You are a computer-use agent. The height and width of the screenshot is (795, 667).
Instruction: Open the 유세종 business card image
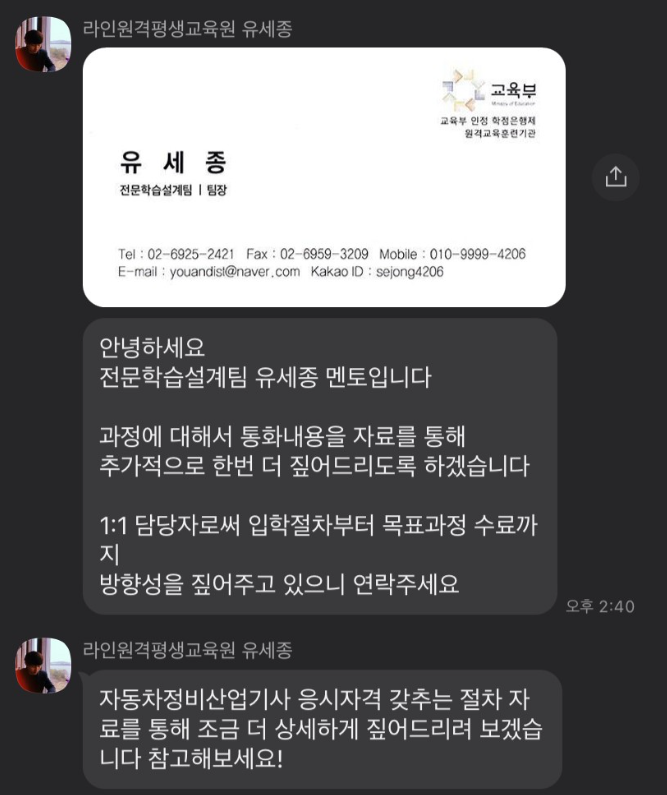(x=324, y=177)
